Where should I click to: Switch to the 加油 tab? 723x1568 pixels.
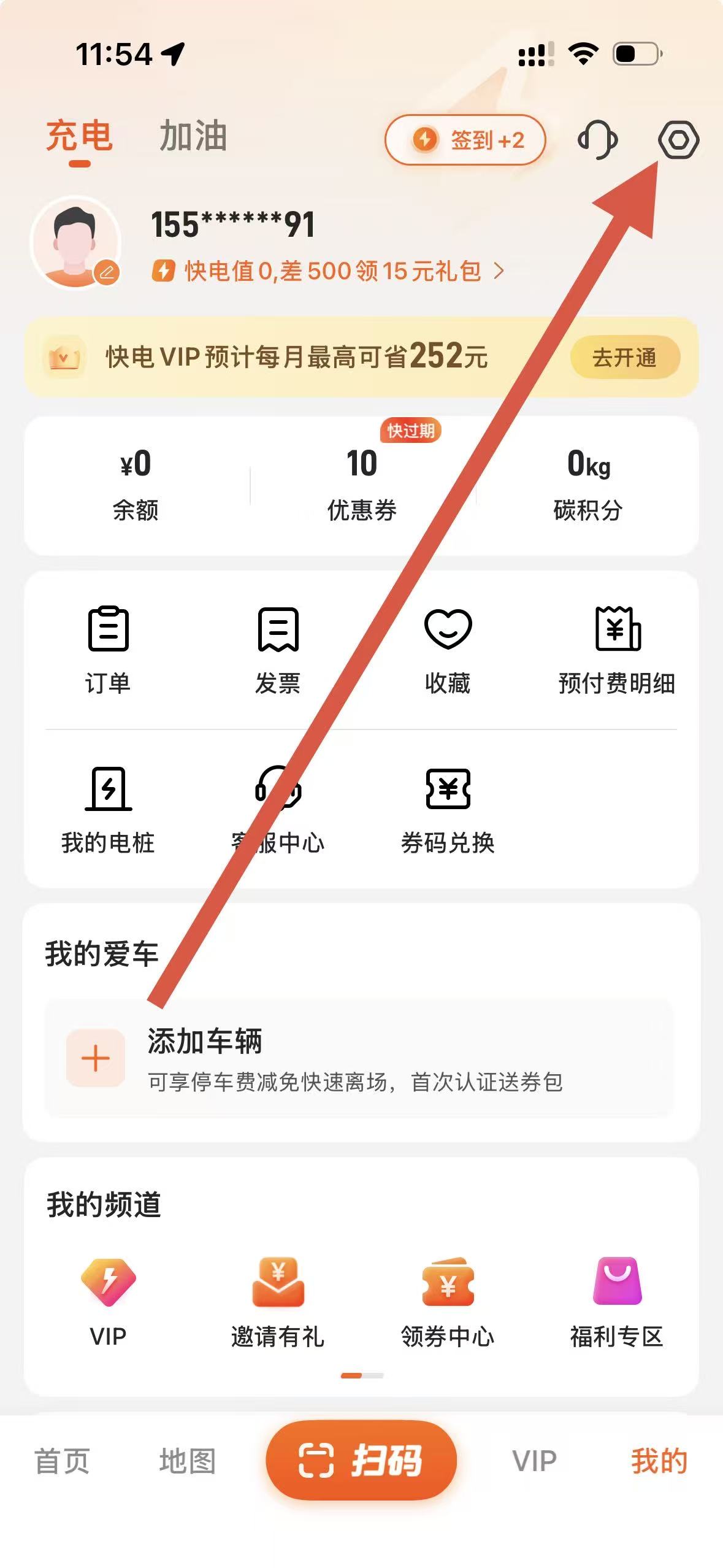pyautogui.click(x=193, y=136)
